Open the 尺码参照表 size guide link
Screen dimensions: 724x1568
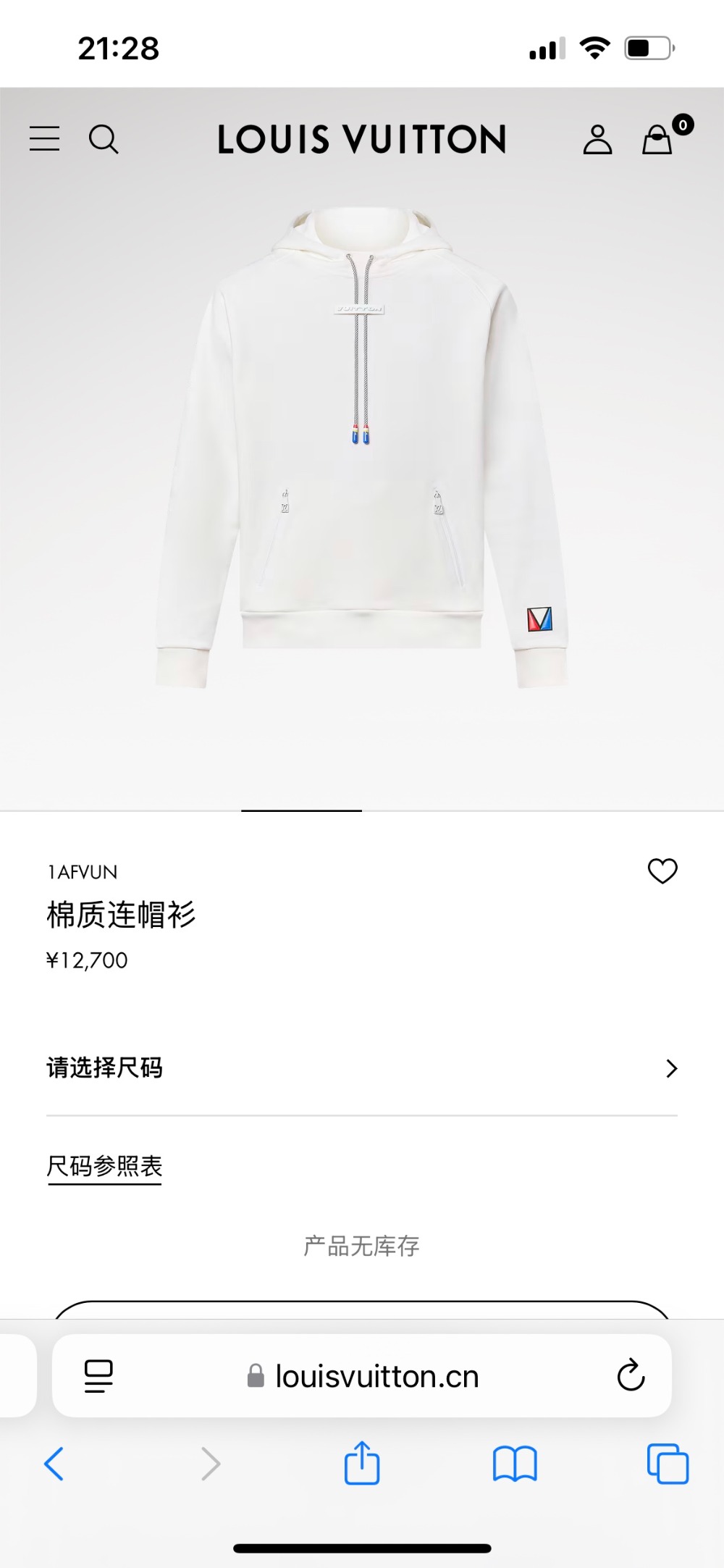[104, 1166]
